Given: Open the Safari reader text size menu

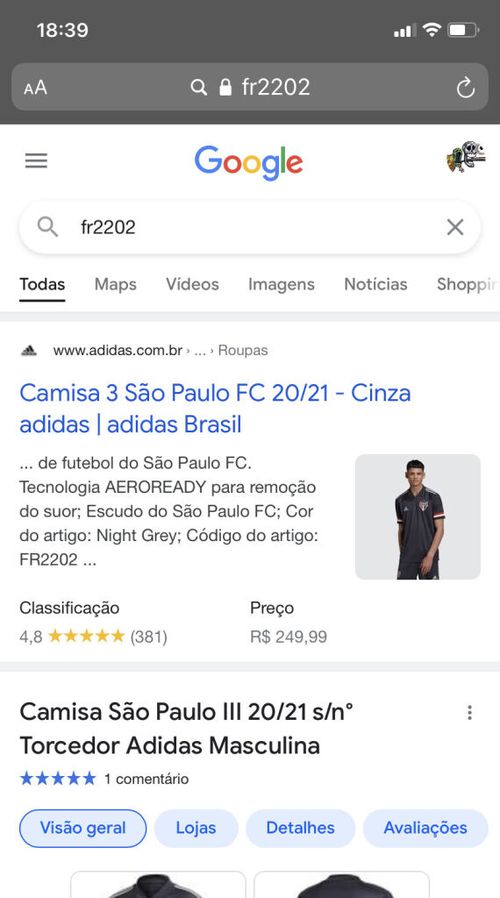Looking at the screenshot, I should pos(36,88).
